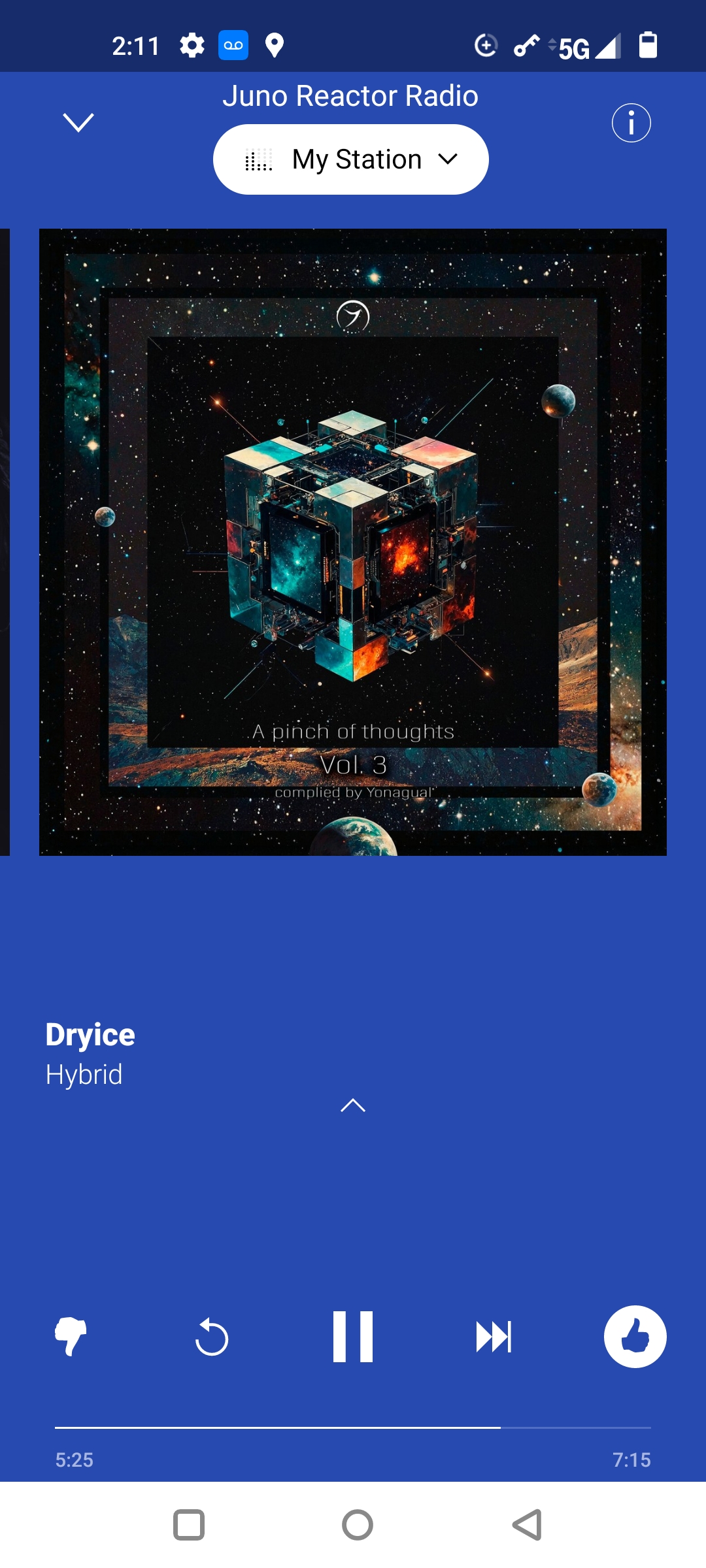Screen dimensions: 706x1568
Task: Expand track details with the up chevron
Action: click(x=353, y=1105)
